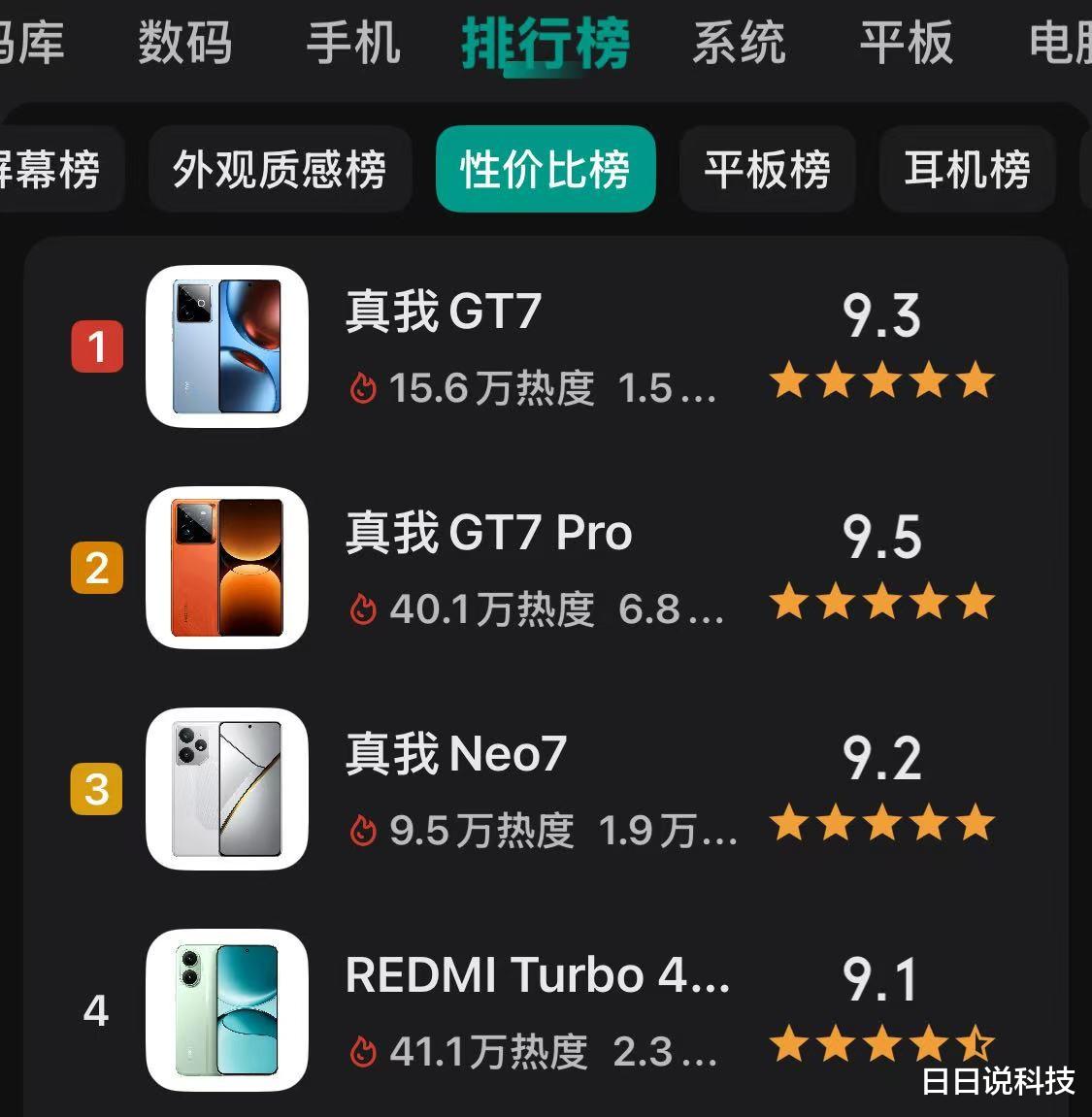This screenshot has width=1092, height=1117.
Task: Click the fifth star of 真我 GT7 Pro's rating
Action: [977, 603]
